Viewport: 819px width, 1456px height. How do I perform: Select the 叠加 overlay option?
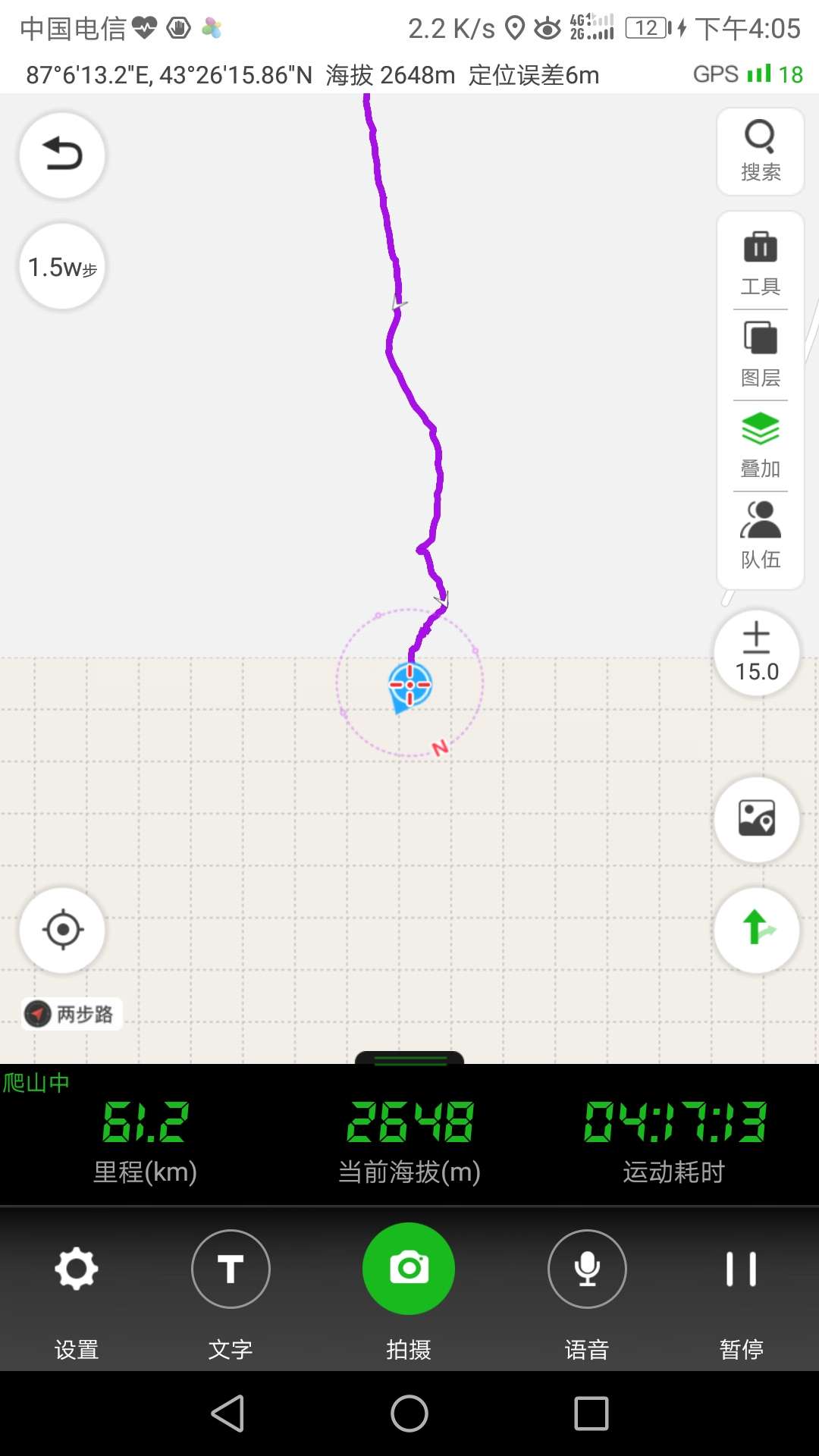click(x=760, y=445)
